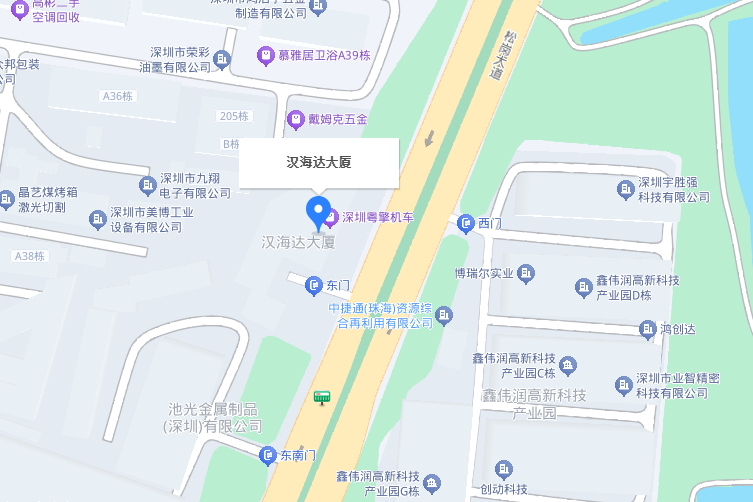Tap the green bus stop icon
Screen dimensions: 753x502
click(x=322, y=397)
